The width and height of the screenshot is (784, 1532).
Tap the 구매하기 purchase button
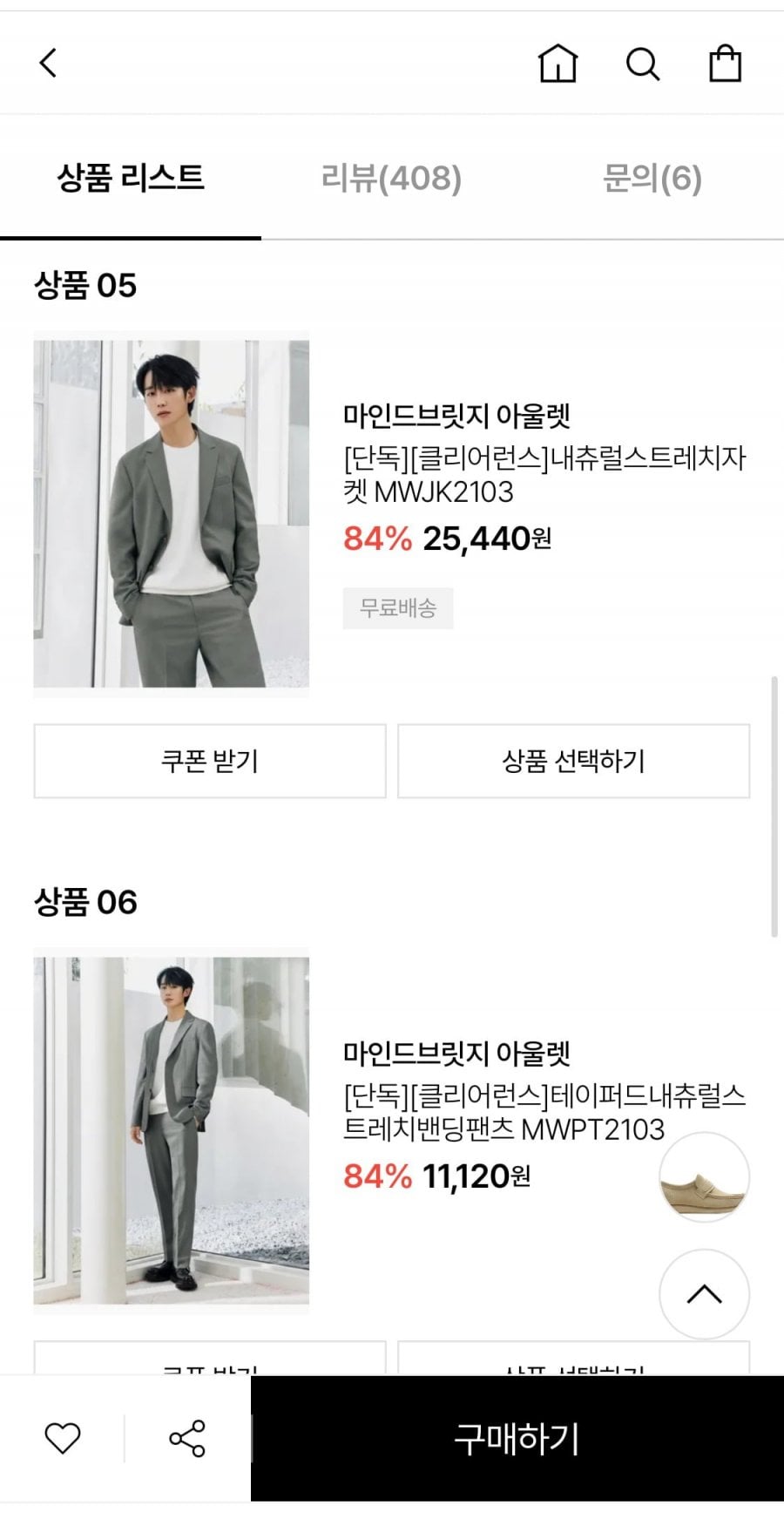[x=517, y=1438]
